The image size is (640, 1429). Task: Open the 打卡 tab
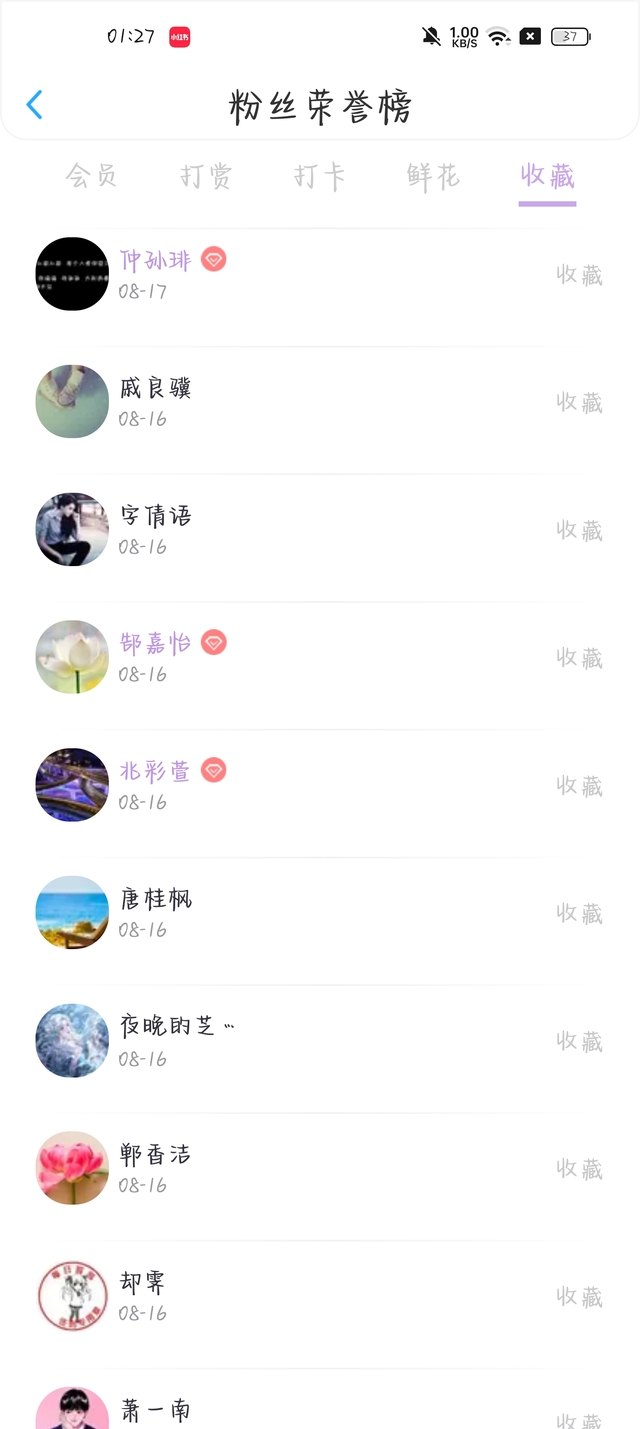pyautogui.click(x=320, y=176)
